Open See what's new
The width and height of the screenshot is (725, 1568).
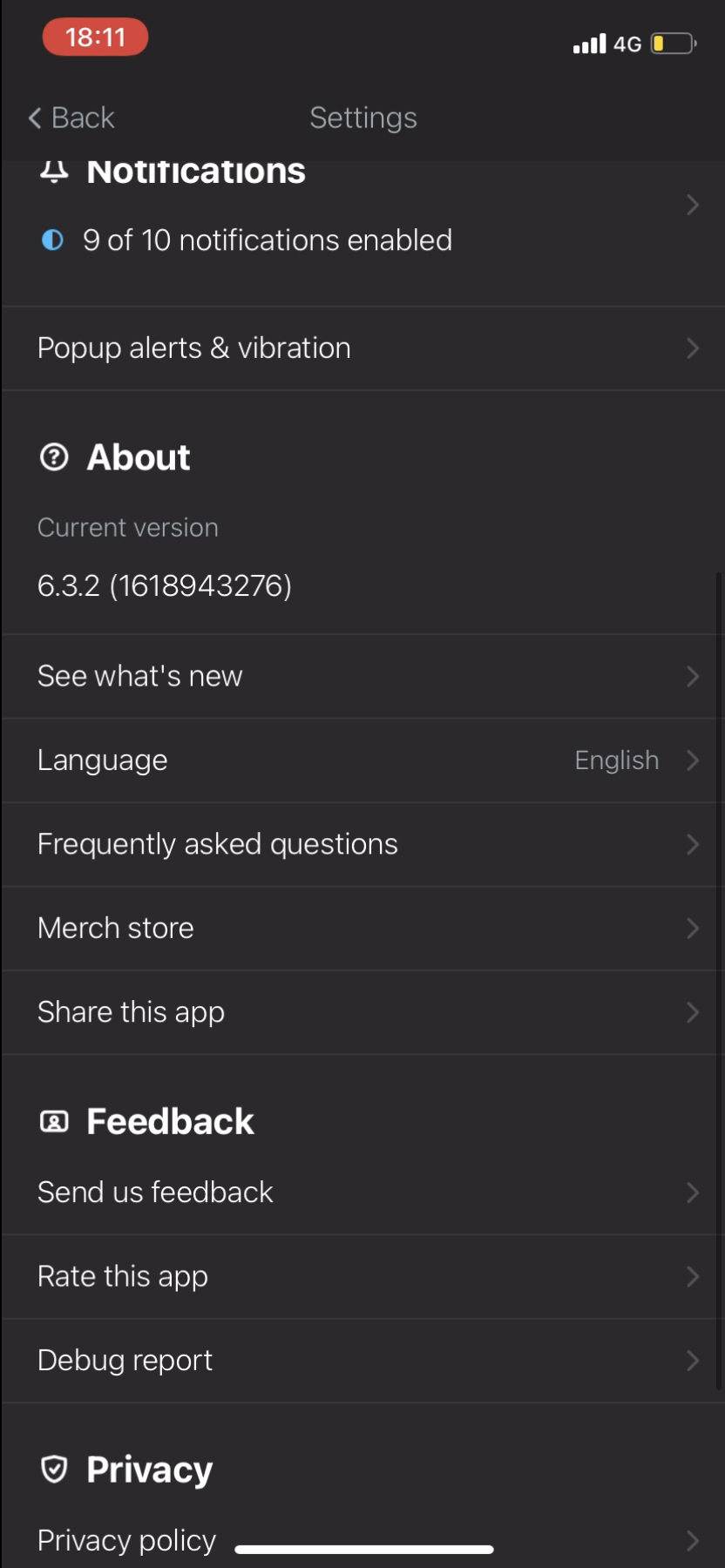click(x=362, y=677)
